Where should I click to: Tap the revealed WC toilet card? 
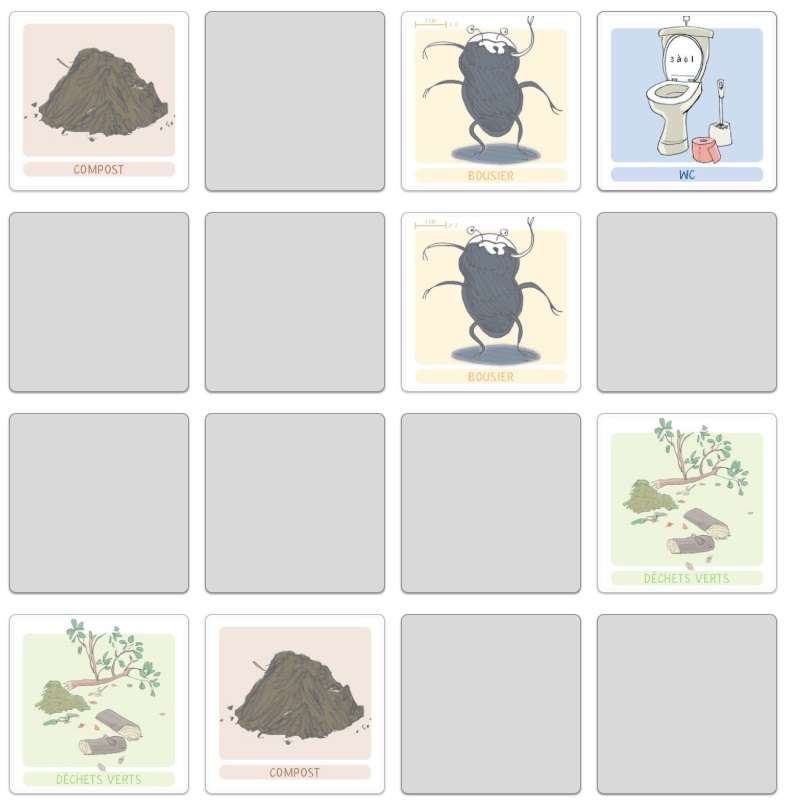(x=686, y=101)
